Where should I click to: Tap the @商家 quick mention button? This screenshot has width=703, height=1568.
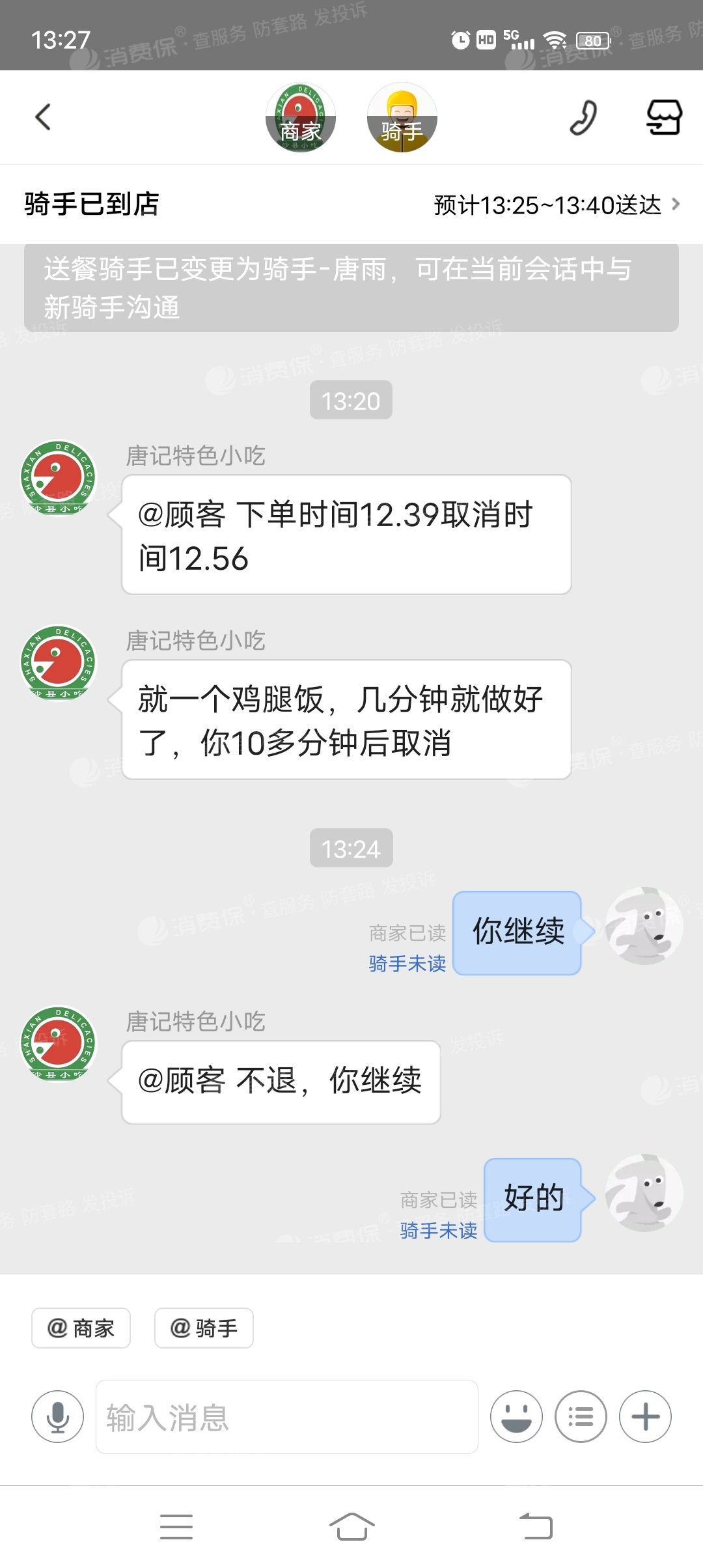click(81, 1328)
